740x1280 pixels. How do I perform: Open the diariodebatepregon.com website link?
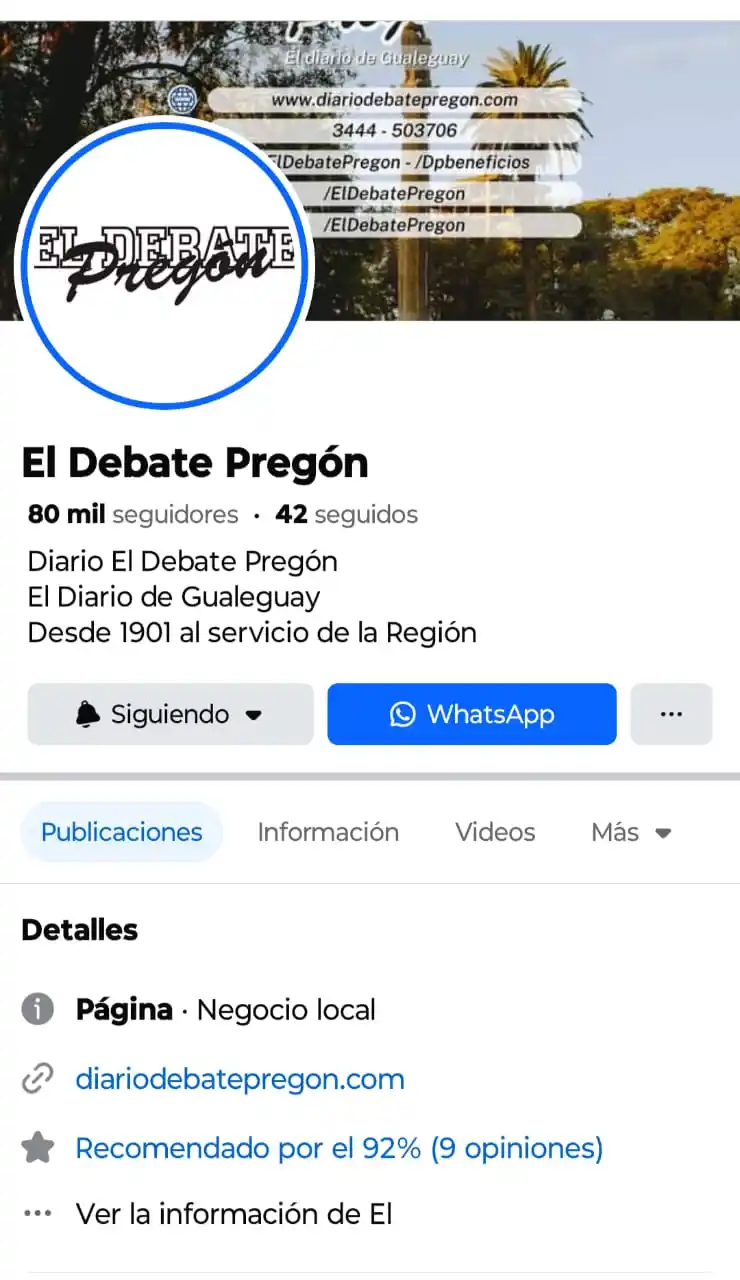coord(240,1079)
